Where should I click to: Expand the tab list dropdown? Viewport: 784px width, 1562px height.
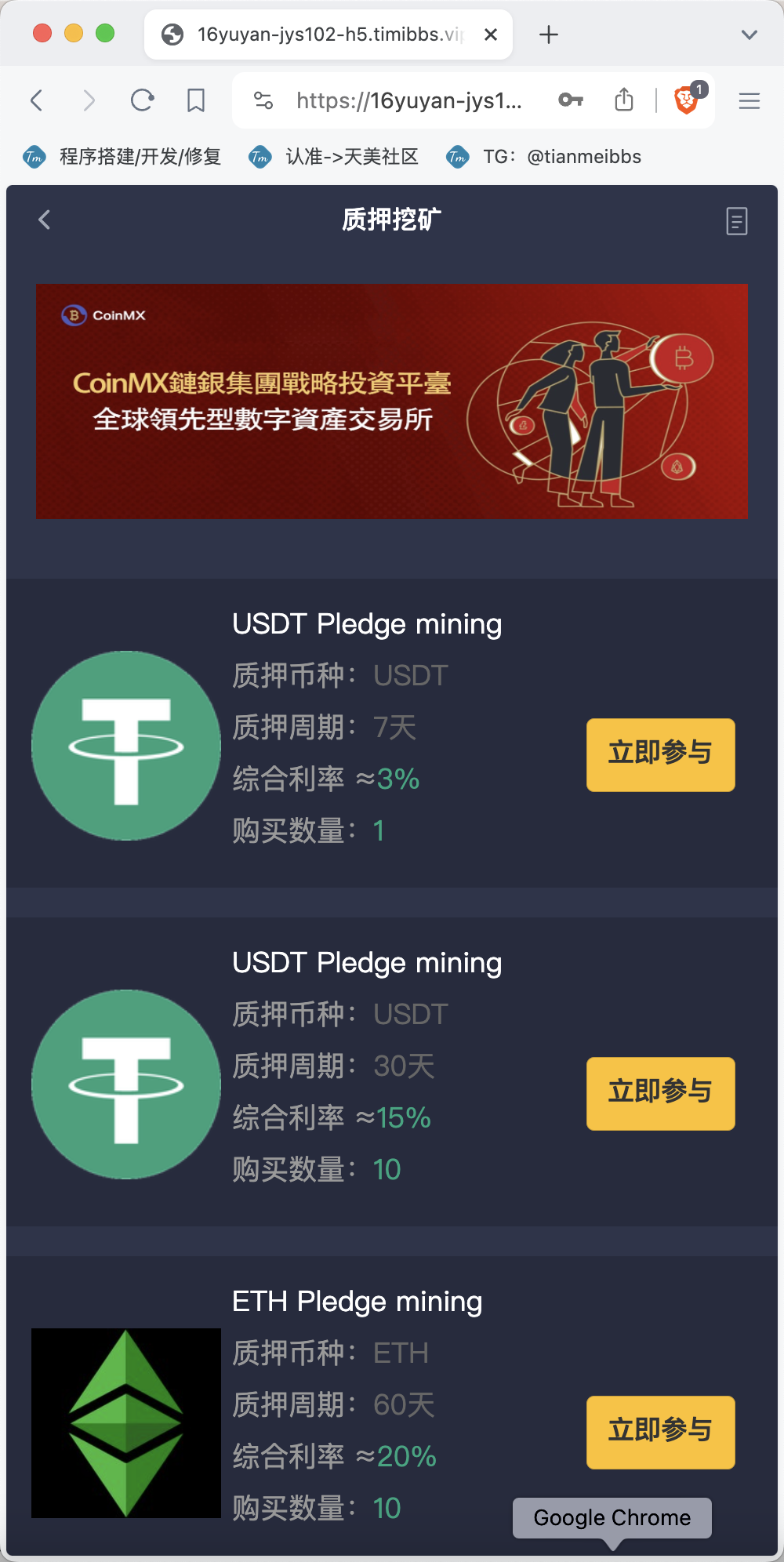pos(750,35)
